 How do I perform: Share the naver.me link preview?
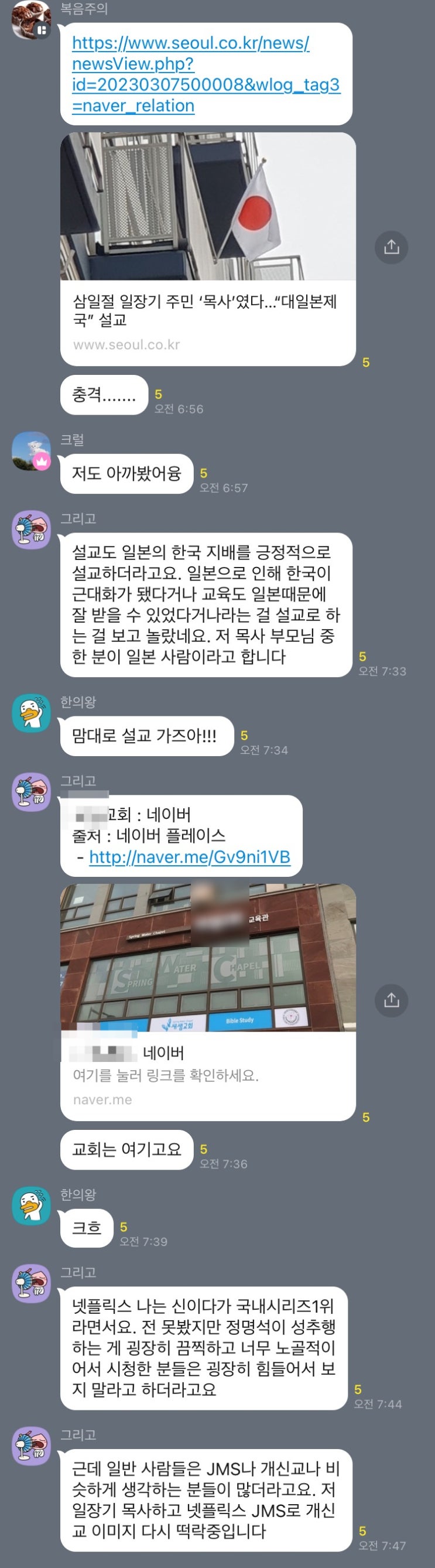391,999
